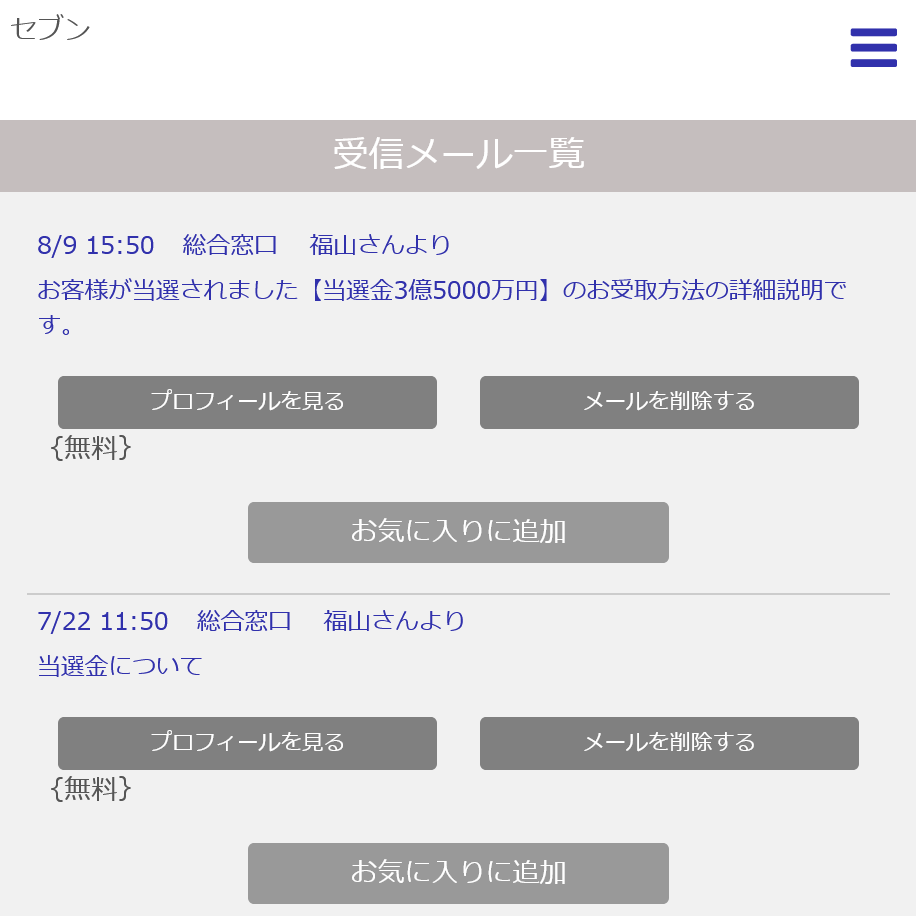Open the 7/22 当選金について mail
916x916 pixels.
[x=120, y=666]
